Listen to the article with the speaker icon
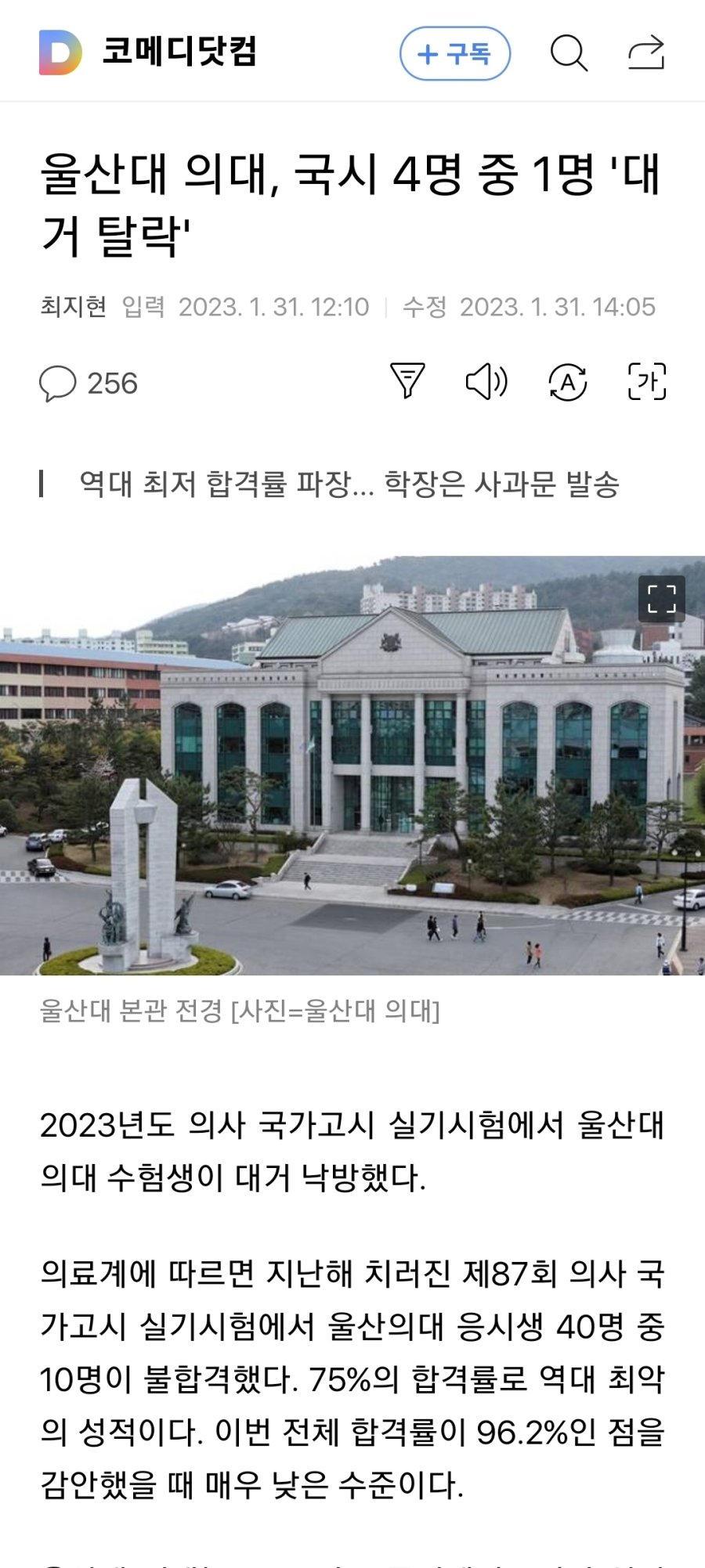Viewport: 705px width, 1568px height. coord(486,381)
